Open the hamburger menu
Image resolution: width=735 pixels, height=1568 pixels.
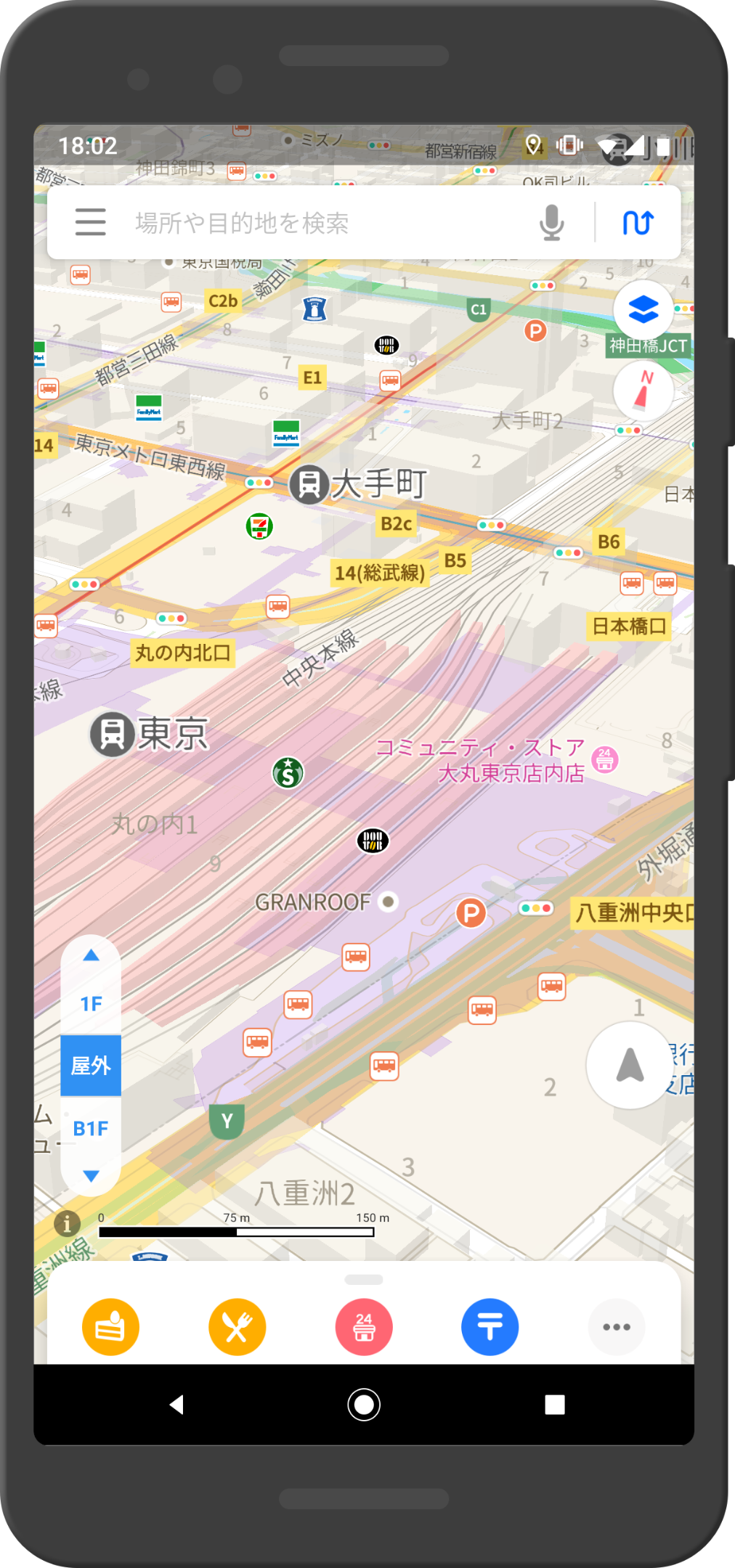91,222
